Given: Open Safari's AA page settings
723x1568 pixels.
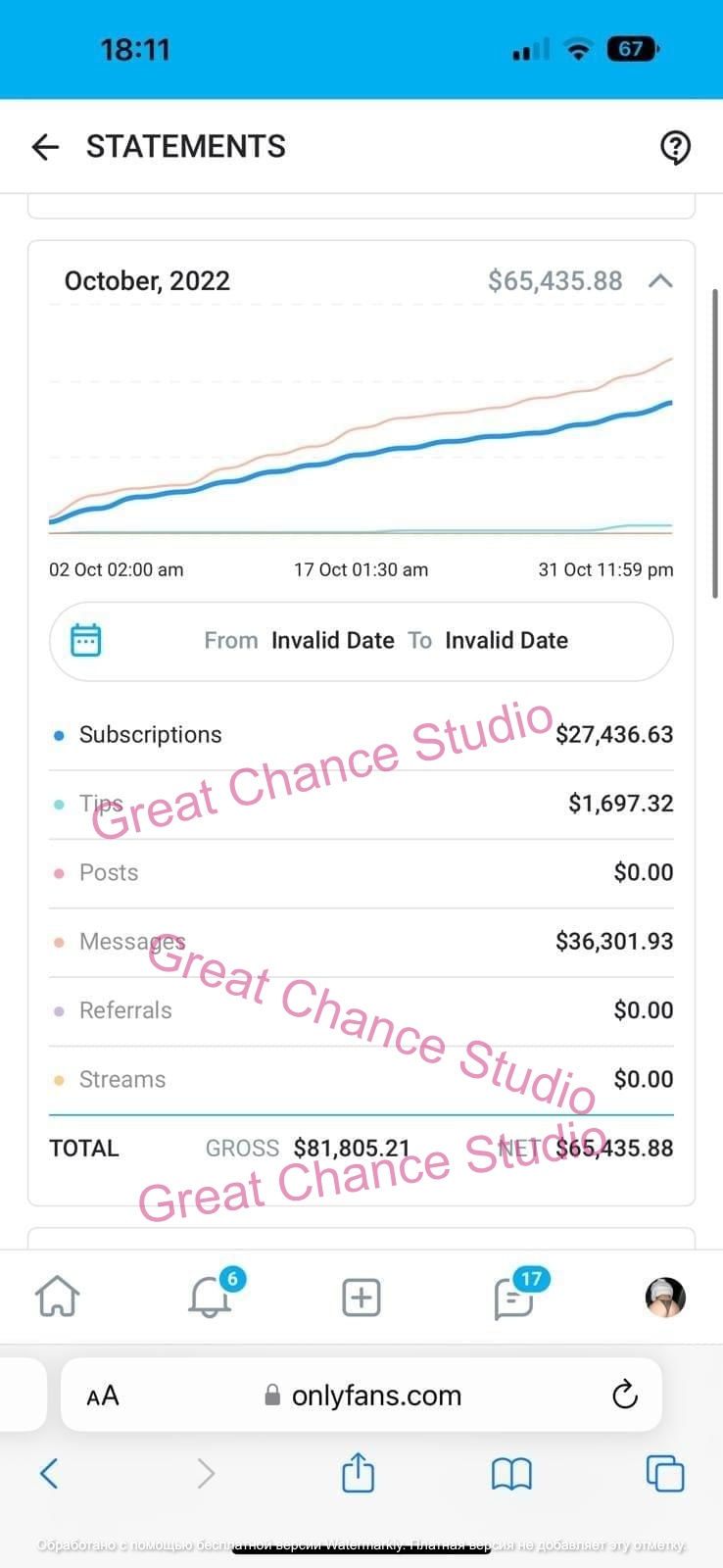Looking at the screenshot, I should point(103,1396).
